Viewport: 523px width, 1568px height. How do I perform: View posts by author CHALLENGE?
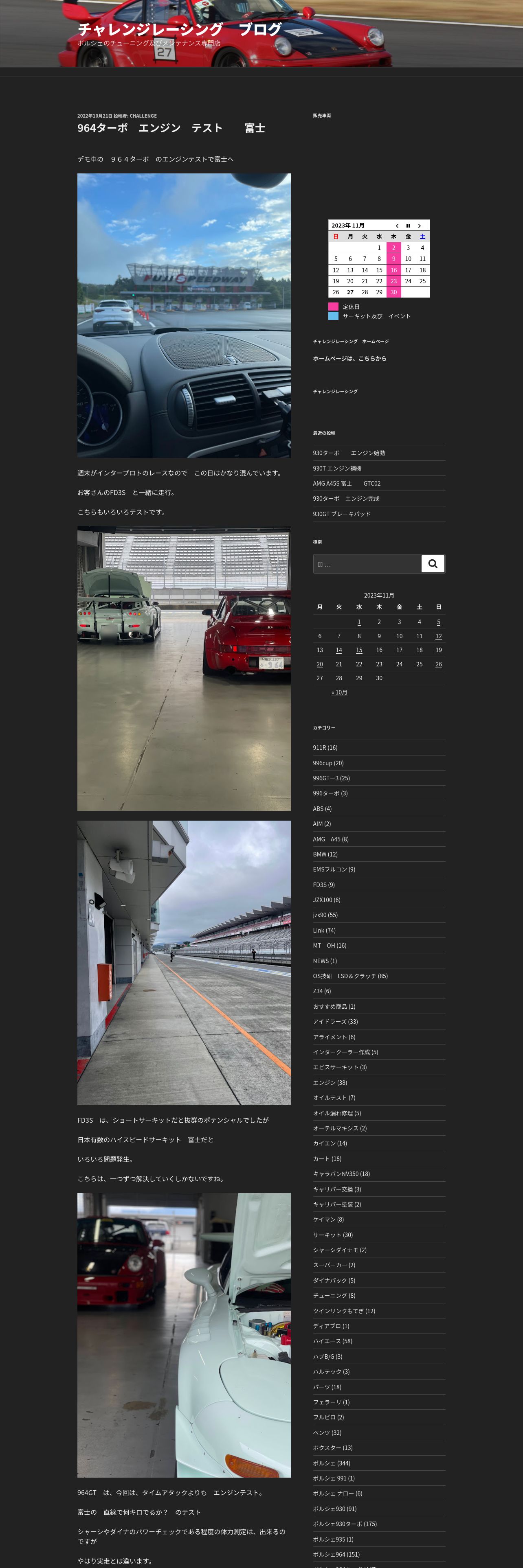click(143, 116)
